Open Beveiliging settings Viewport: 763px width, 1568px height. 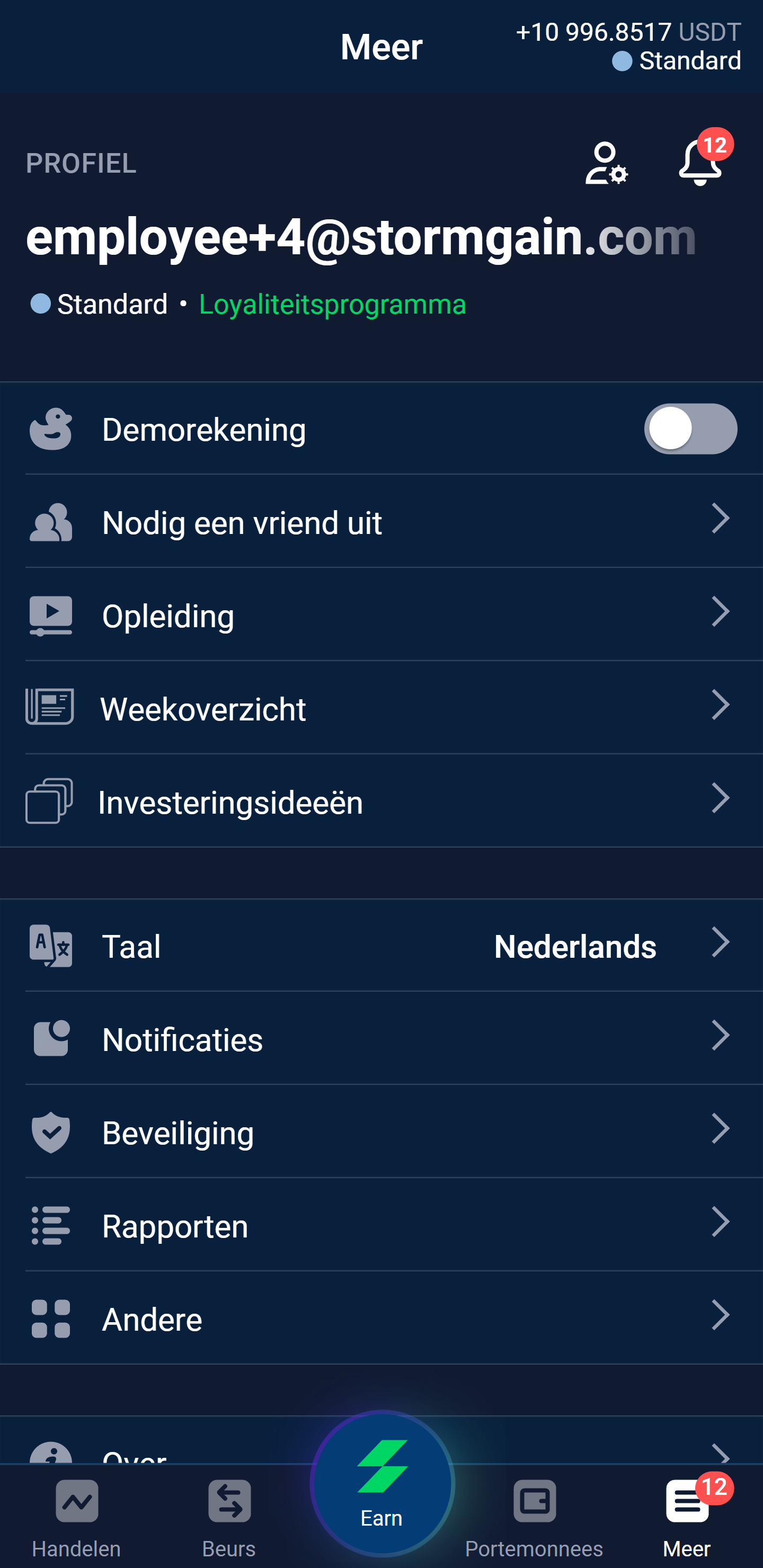pyautogui.click(x=381, y=1132)
